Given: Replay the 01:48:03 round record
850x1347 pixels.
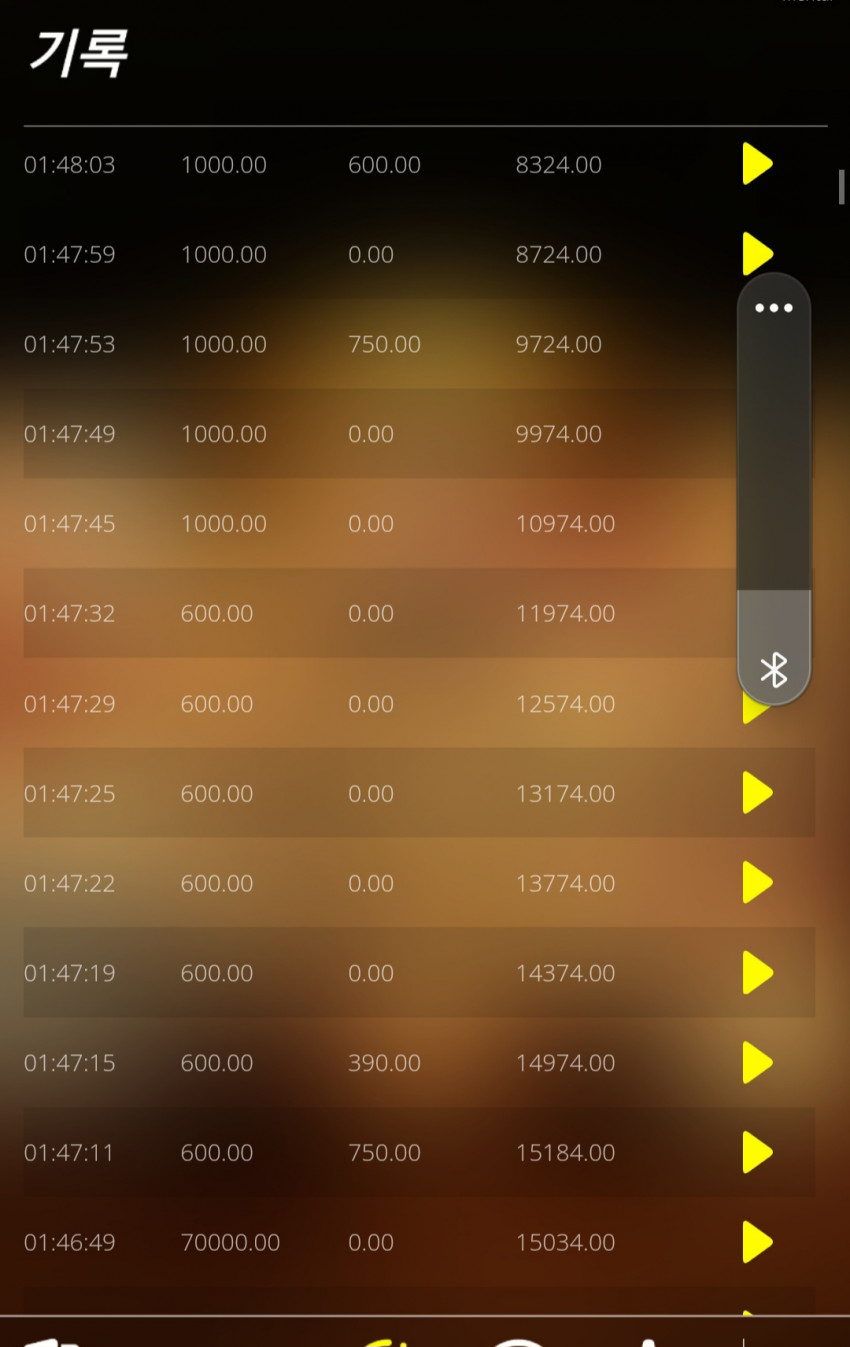Looking at the screenshot, I should (757, 164).
